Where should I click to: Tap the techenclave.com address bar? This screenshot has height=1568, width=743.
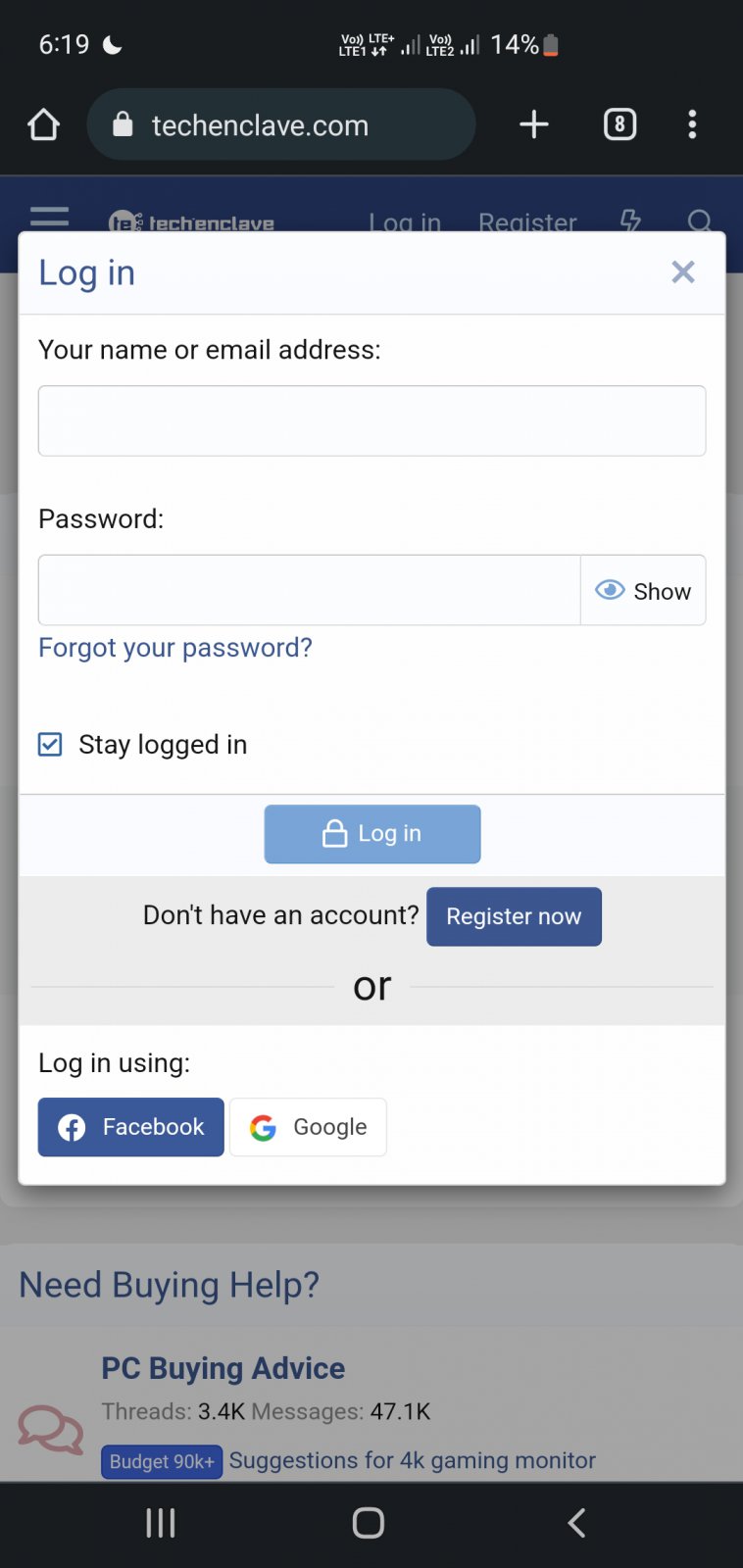pos(281,124)
